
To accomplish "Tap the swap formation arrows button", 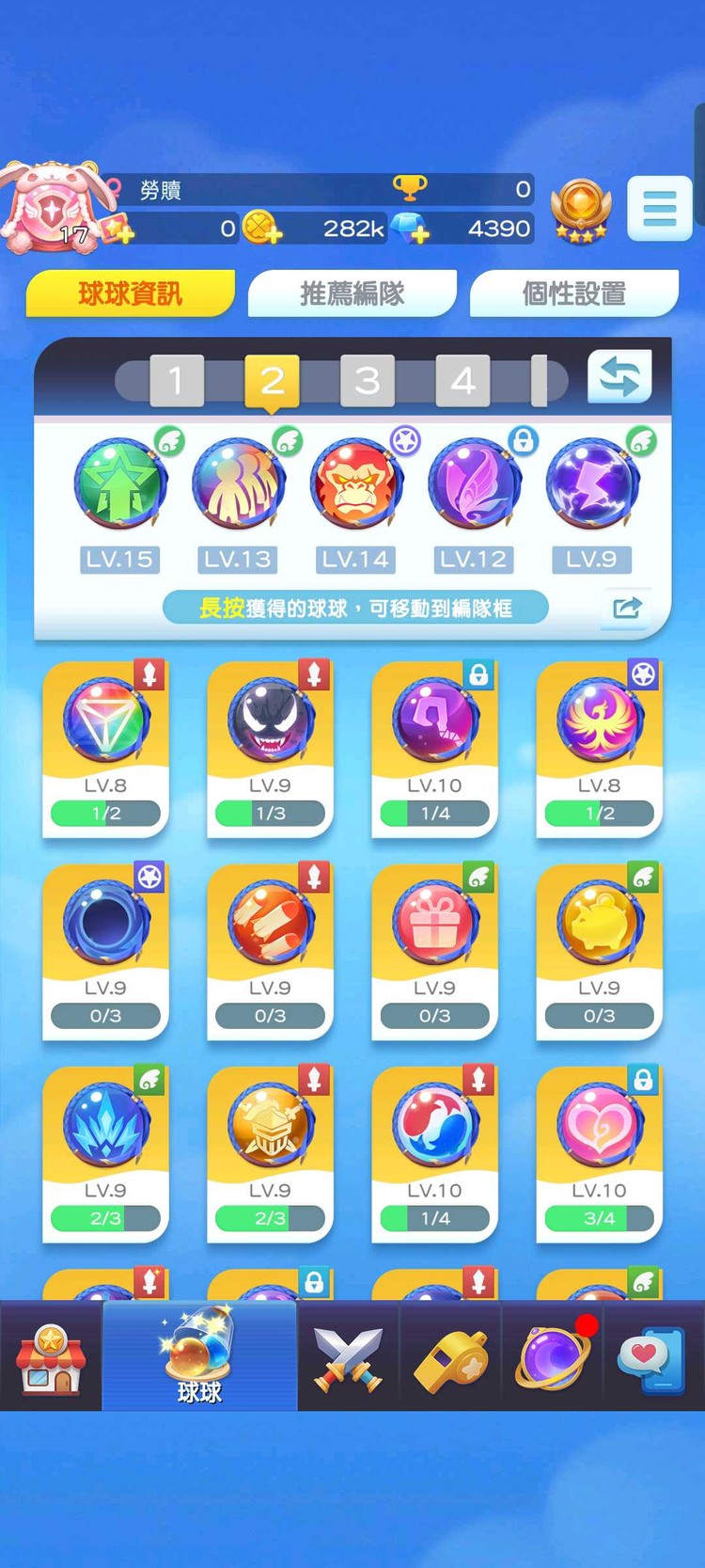I will [x=619, y=377].
